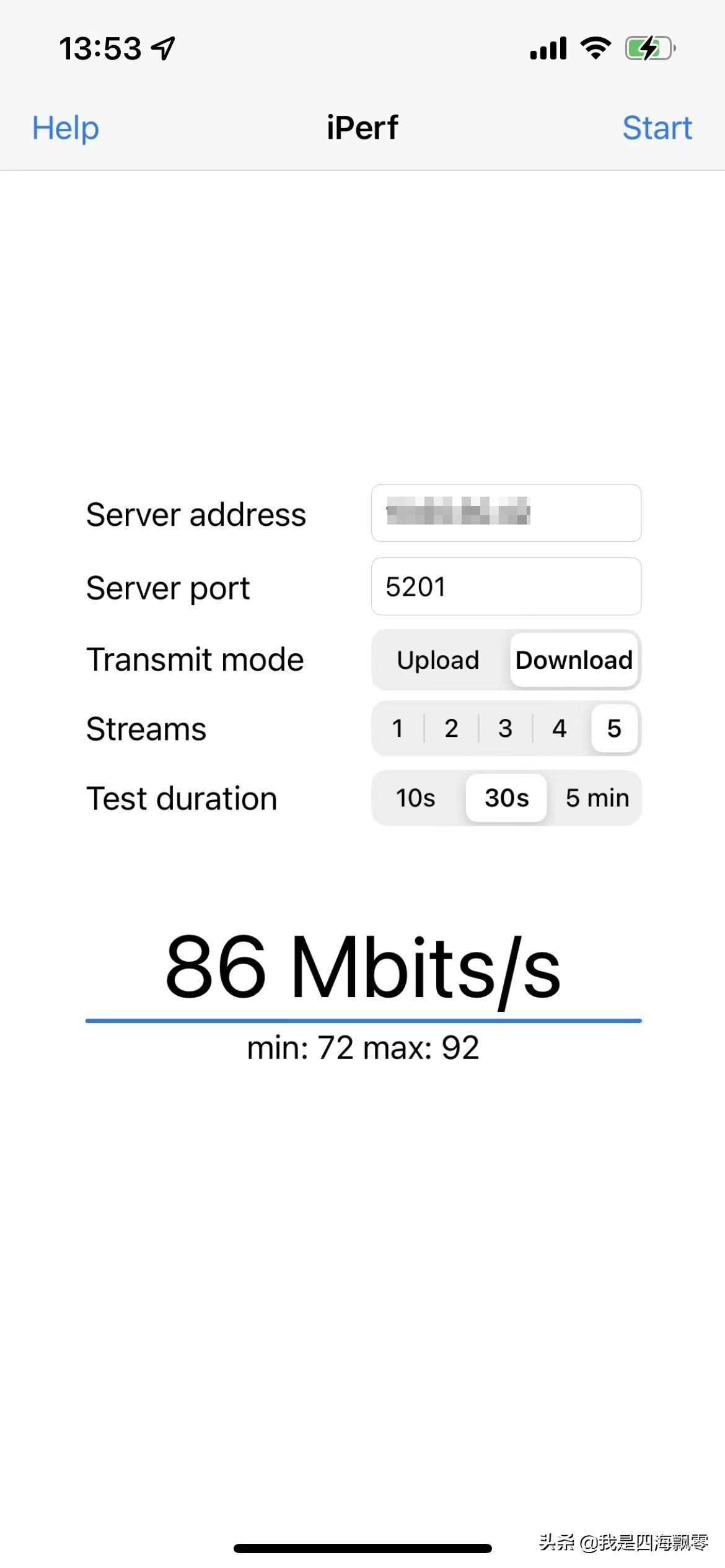Edit the Server address field

click(x=506, y=513)
